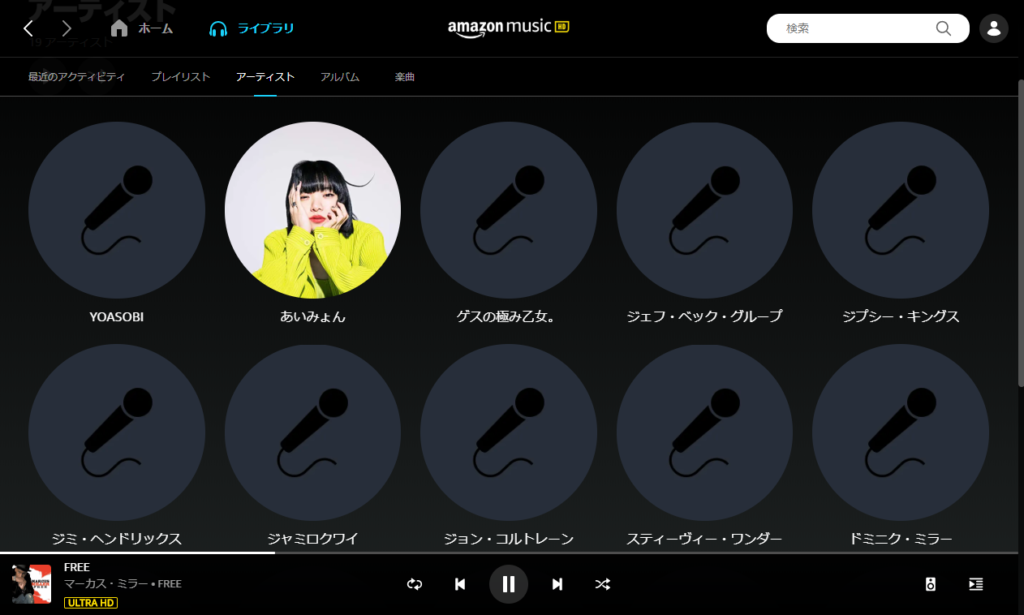The width and height of the screenshot is (1024, 615).
Task: Switch to アルバム tab
Action: (340, 77)
